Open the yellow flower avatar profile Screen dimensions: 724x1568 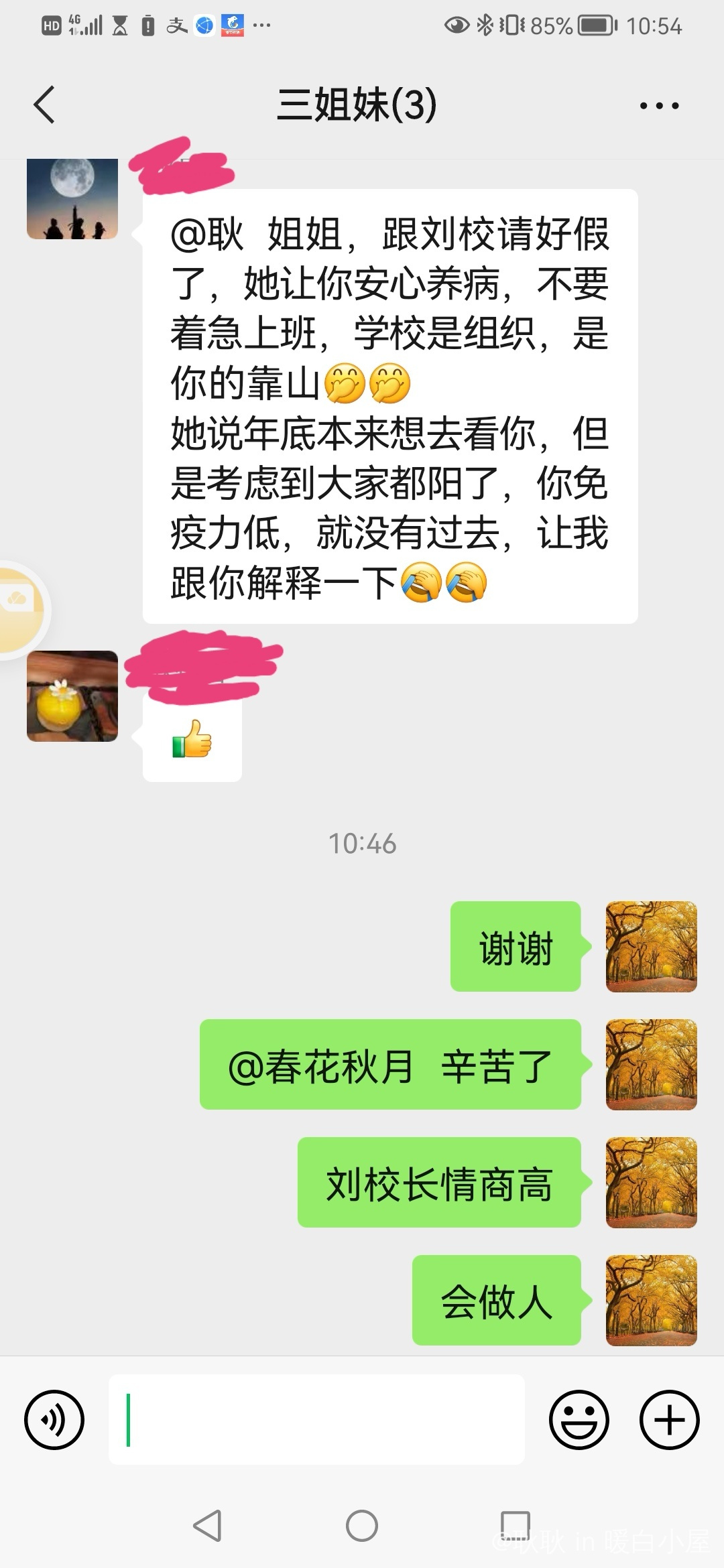pos(72,696)
